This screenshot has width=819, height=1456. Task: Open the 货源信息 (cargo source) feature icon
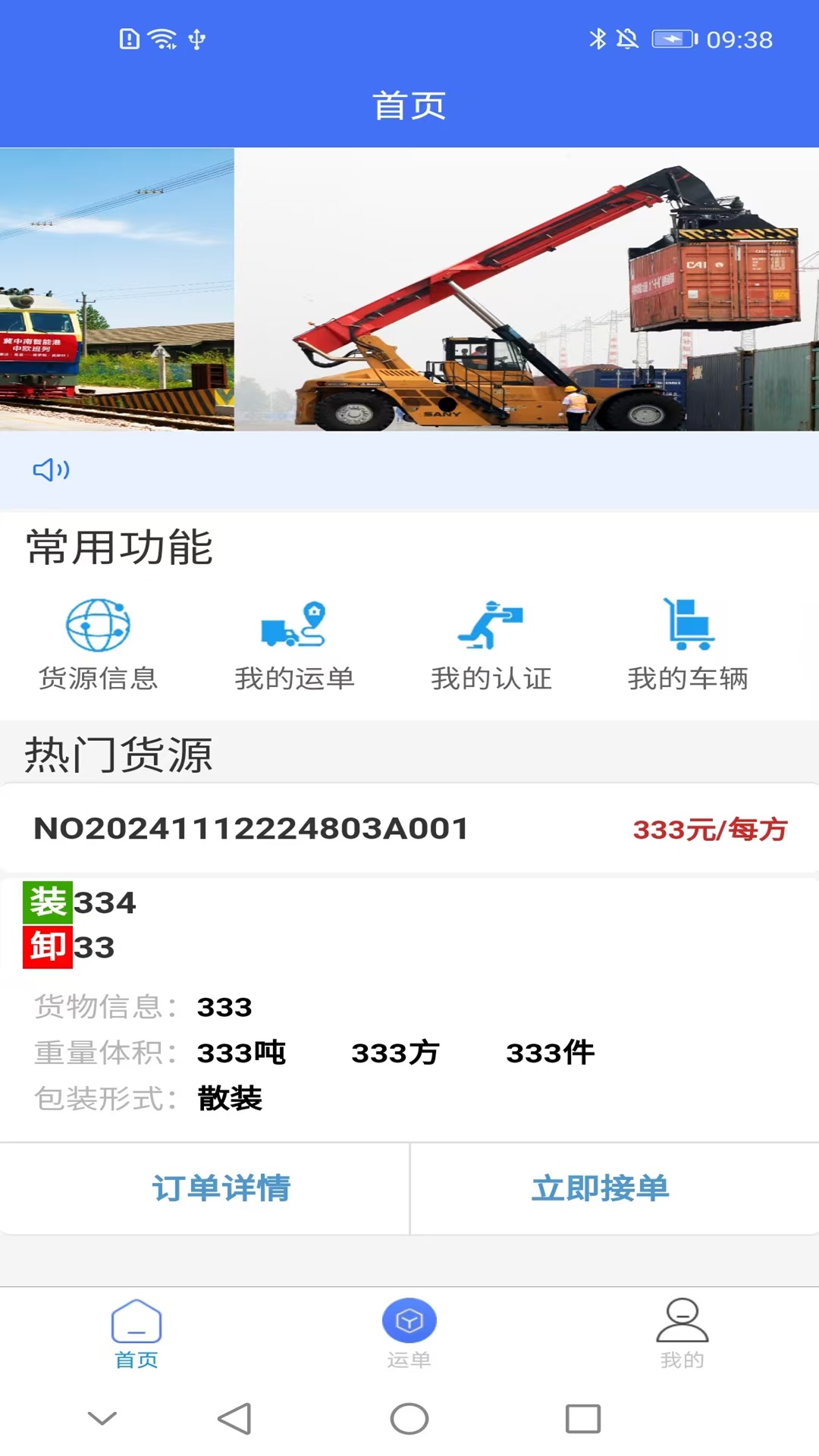[99, 627]
